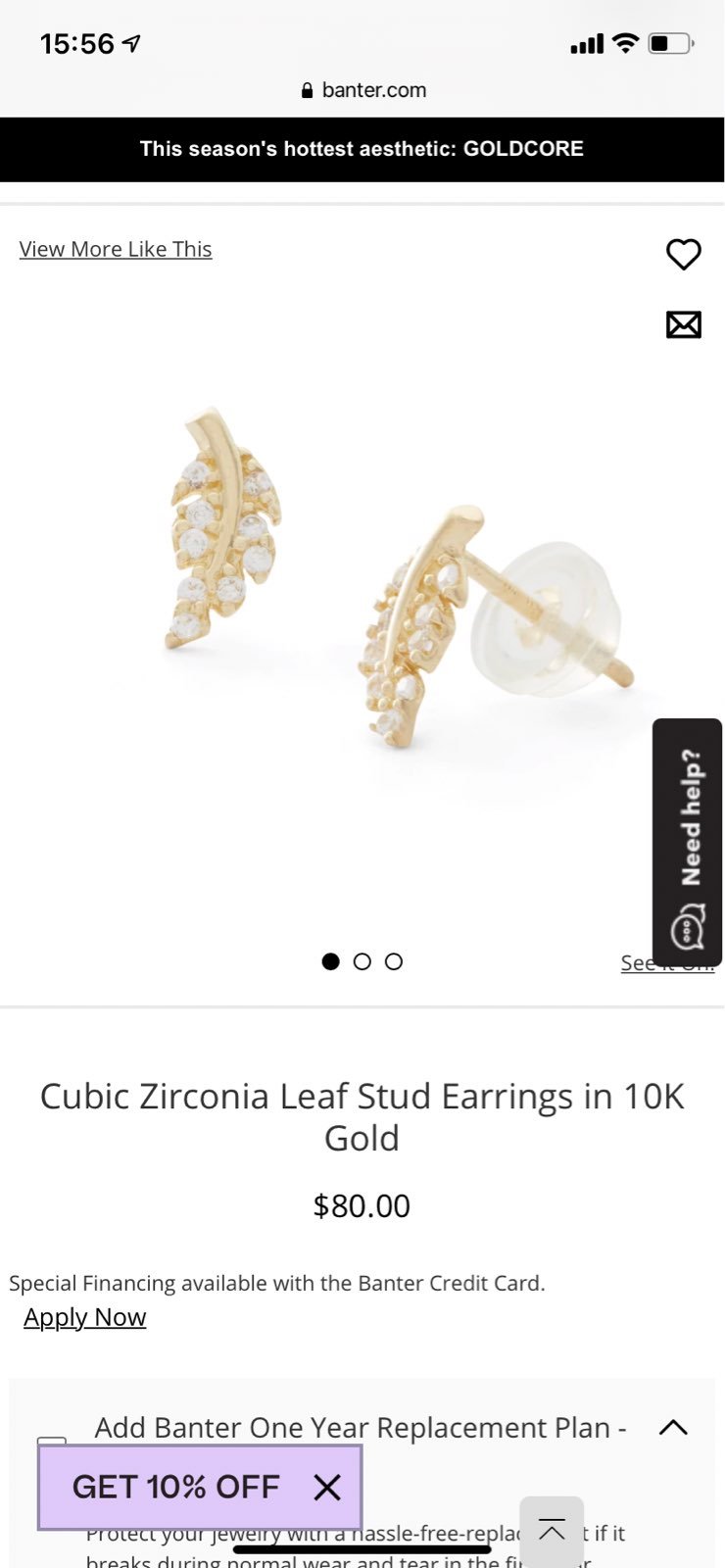Dismiss the GET 10% OFF banner

tap(327, 1488)
